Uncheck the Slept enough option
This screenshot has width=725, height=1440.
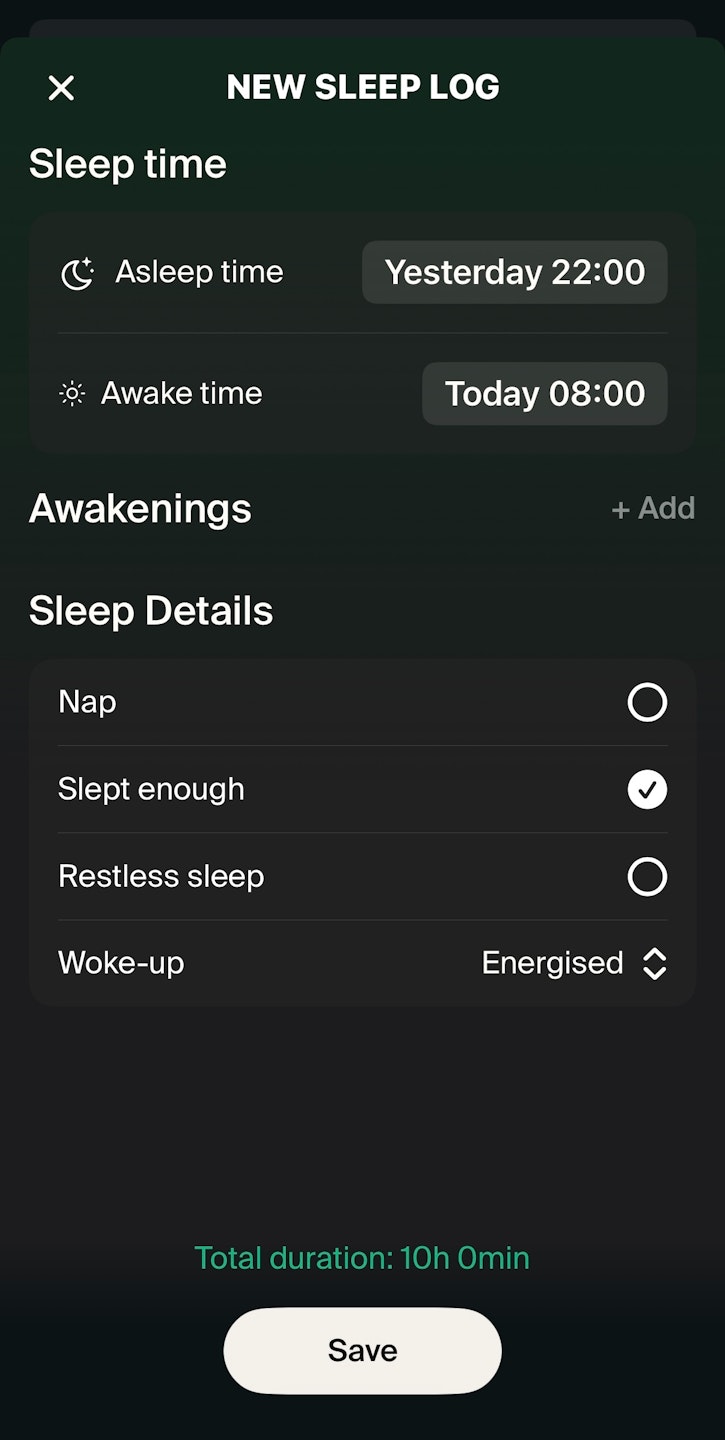tap(646, 790)
